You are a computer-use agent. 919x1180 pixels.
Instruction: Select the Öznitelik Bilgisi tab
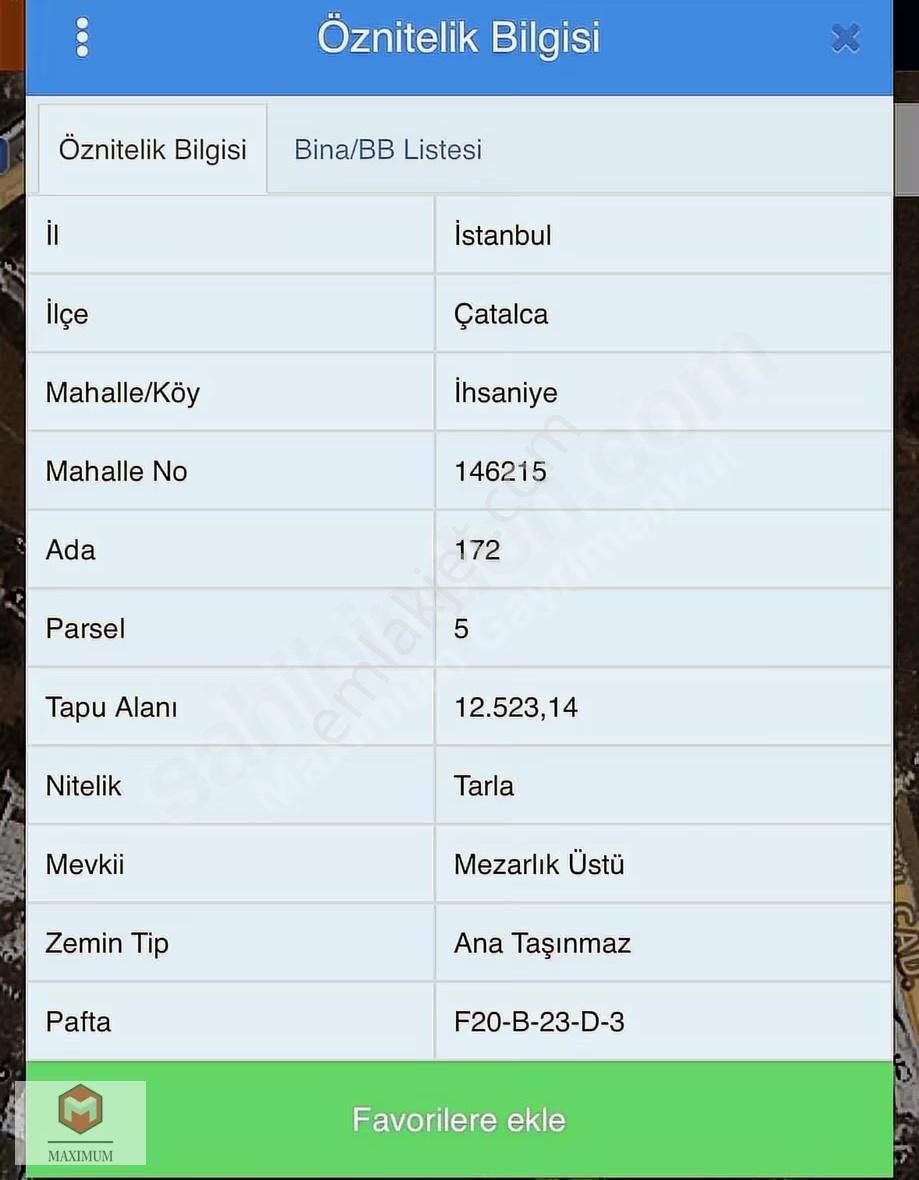[x=152, y=150]
